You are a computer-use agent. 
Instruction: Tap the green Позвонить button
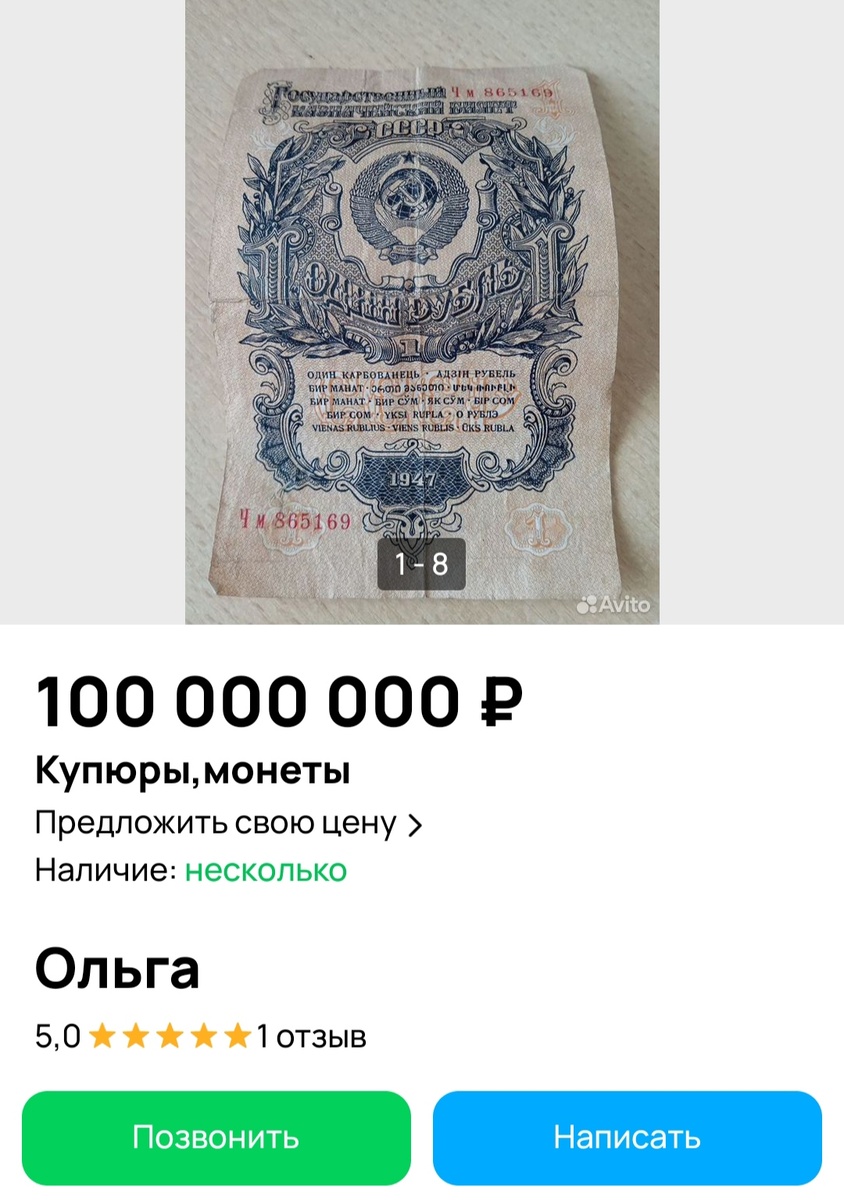[x=218, y=1137]
